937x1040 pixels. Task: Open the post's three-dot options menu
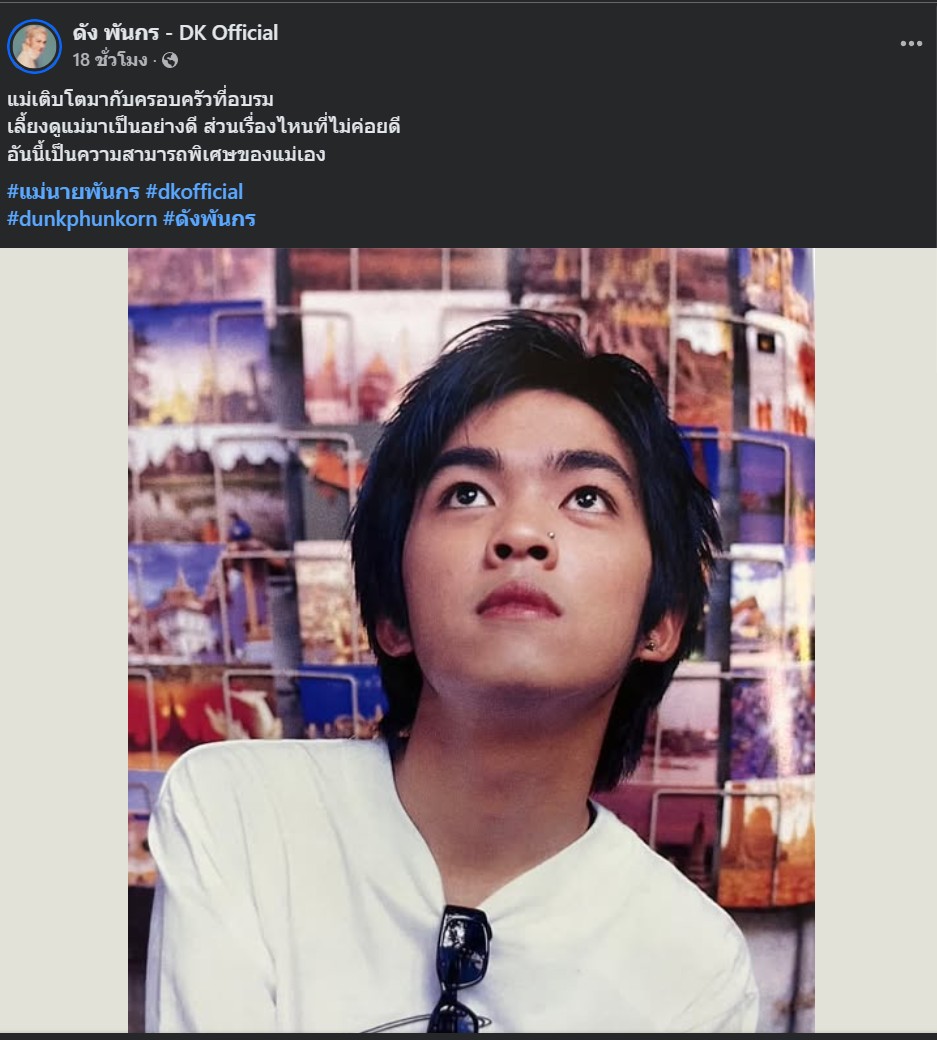[x=910, y=44]
